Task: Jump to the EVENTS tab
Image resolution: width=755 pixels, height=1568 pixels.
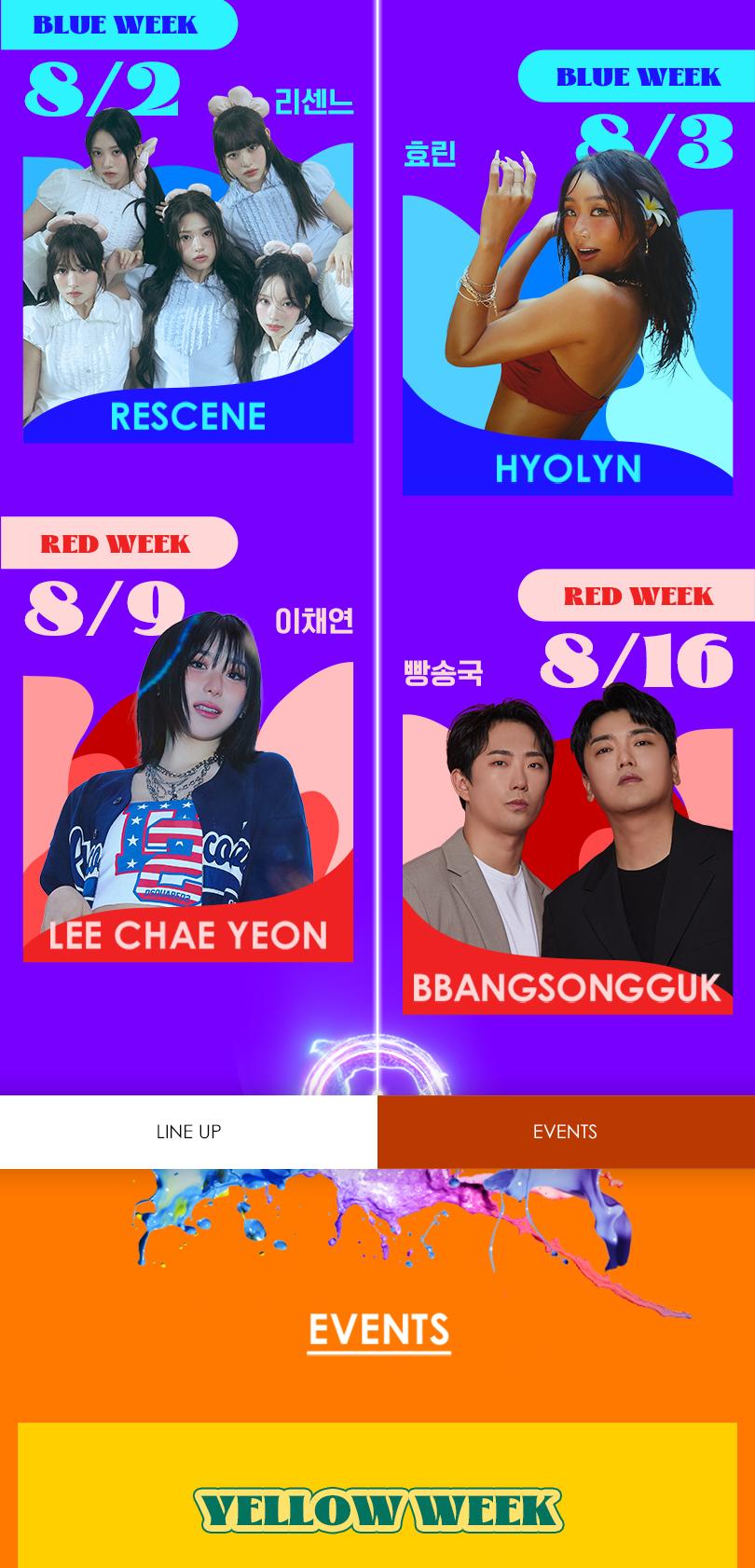Action: coord(565,1132)
